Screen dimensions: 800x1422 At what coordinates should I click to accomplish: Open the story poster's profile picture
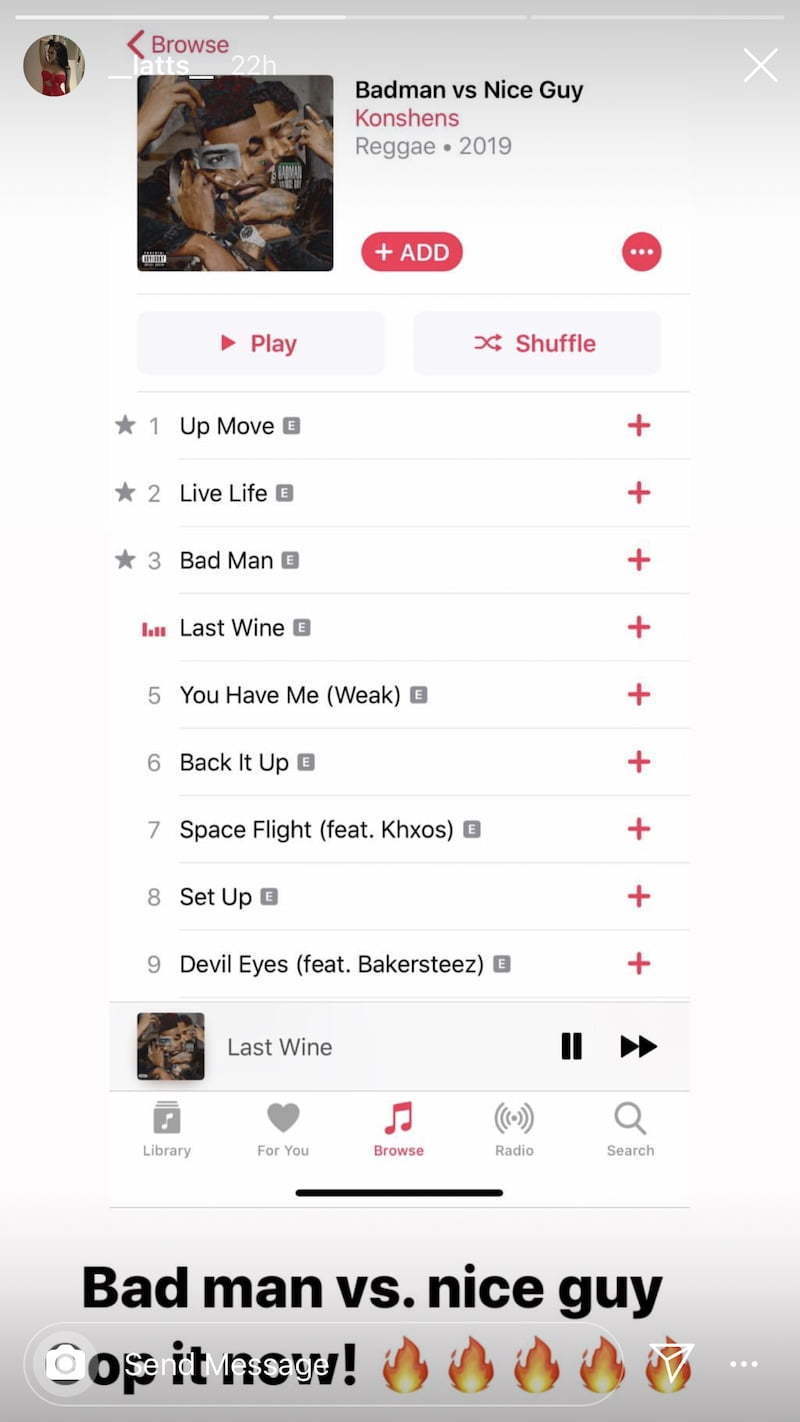pos(54,66)
